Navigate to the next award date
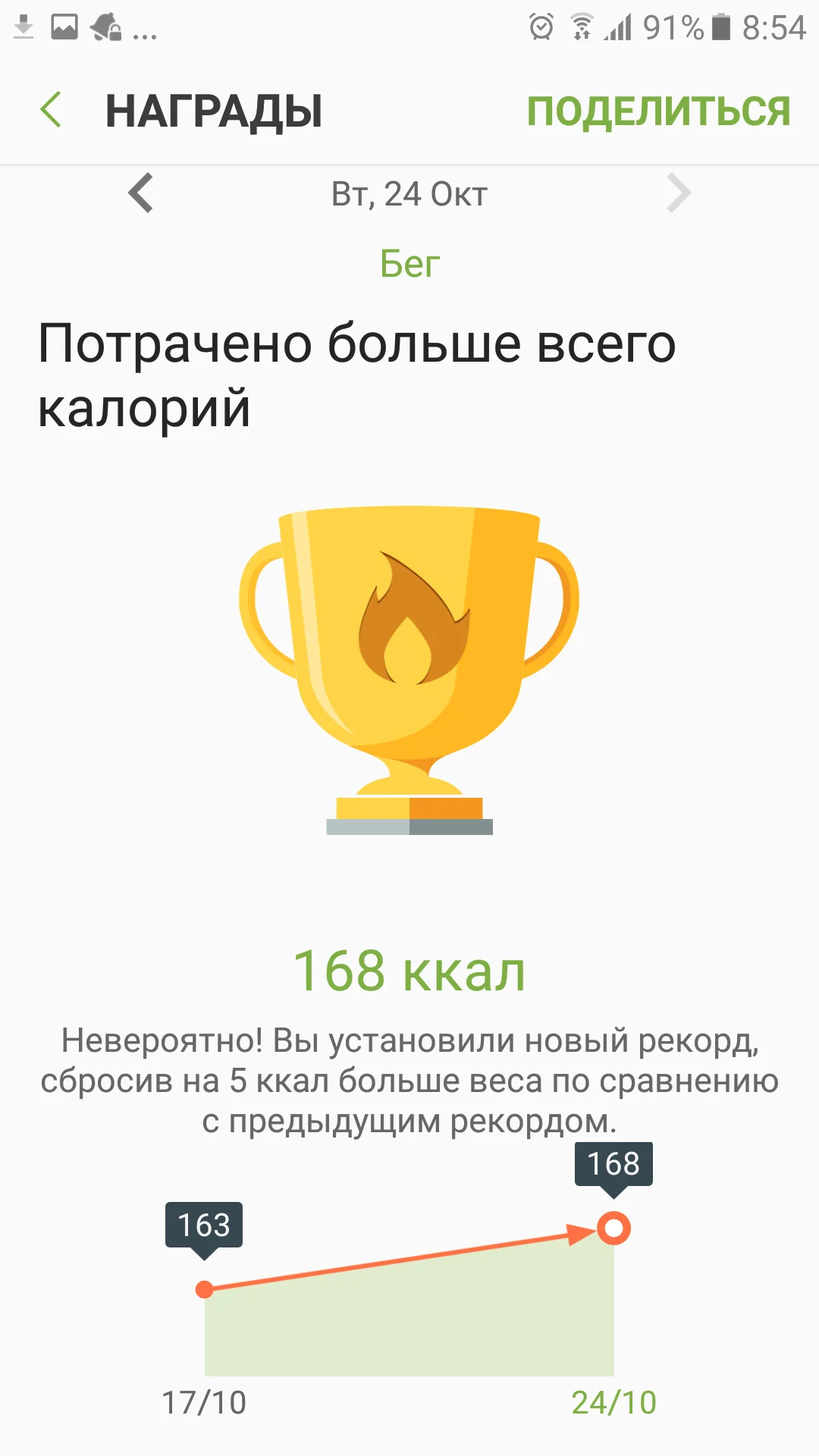The image size is (819, 1456). tap(679, 193)
